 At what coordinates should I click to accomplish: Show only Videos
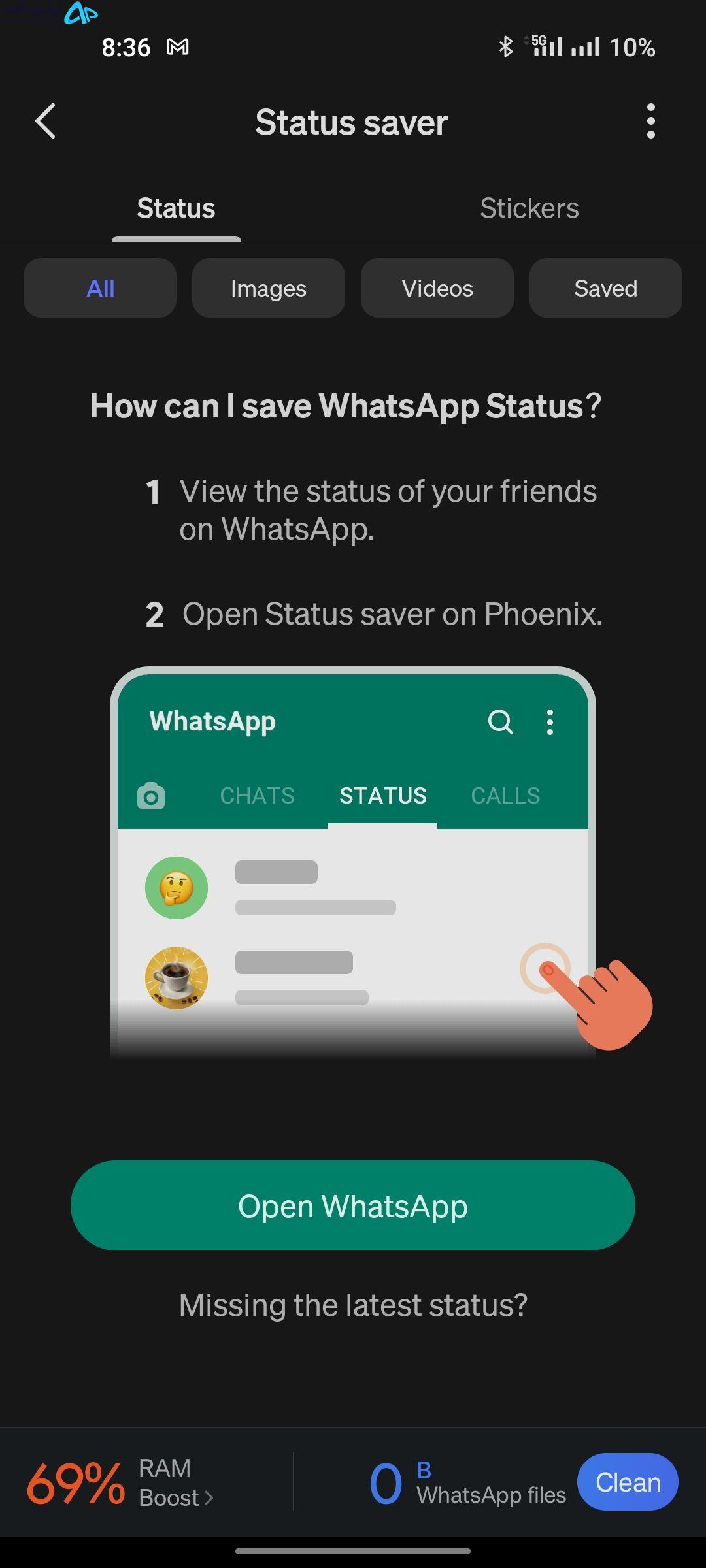[437, 288]
